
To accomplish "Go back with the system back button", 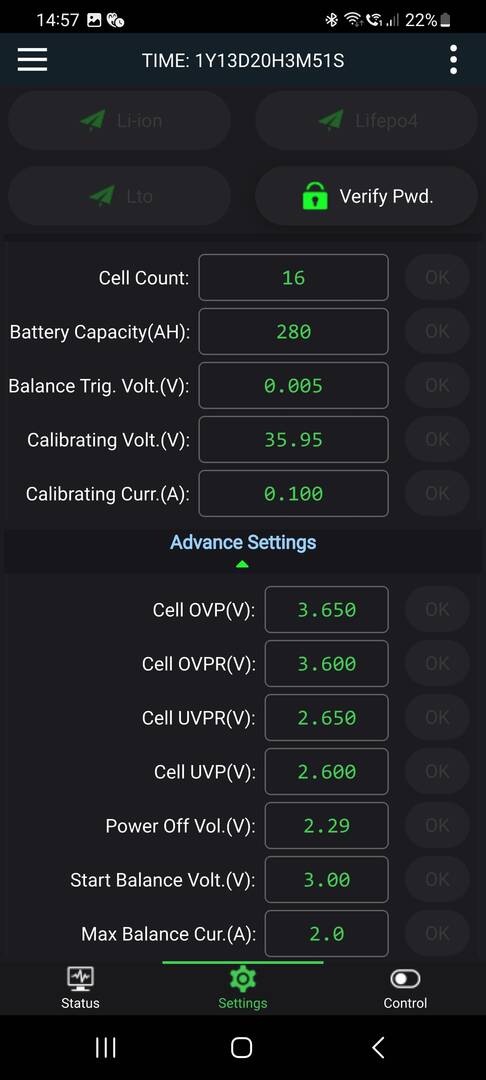I will (x=378, y=1048).
